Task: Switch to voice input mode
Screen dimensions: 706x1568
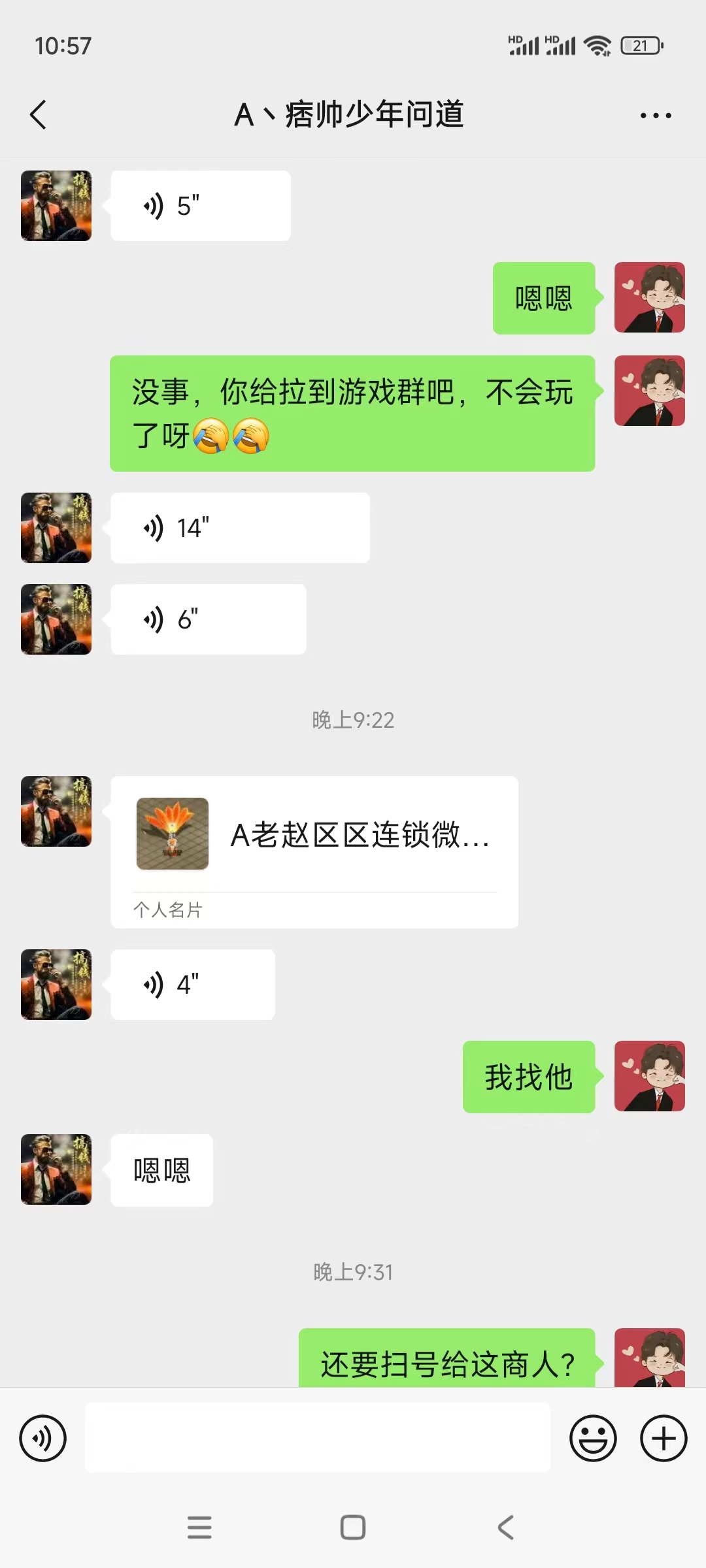Action: [x=43, y=1439]
